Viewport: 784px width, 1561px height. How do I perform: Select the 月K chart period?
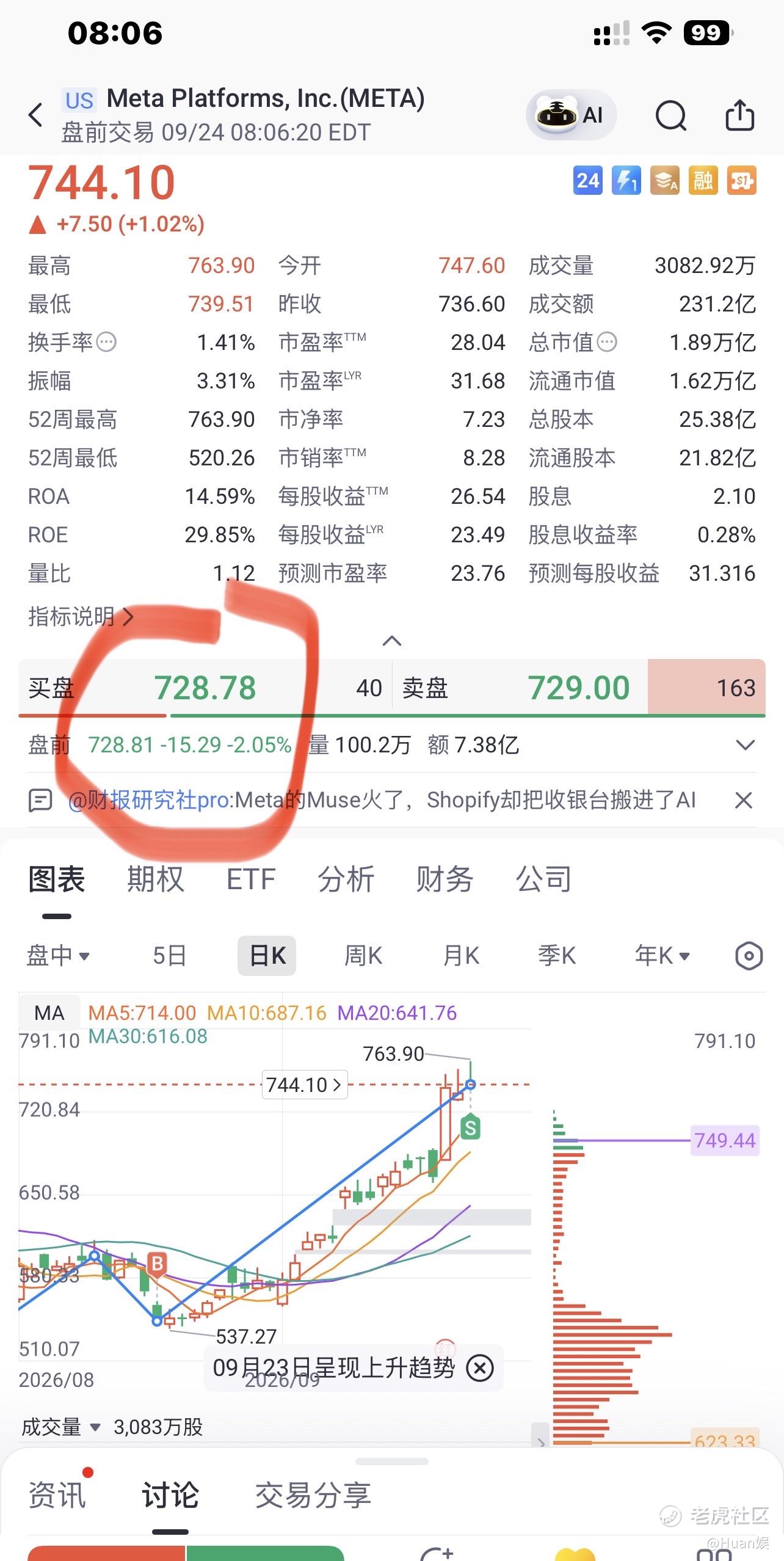coord(461,955)
